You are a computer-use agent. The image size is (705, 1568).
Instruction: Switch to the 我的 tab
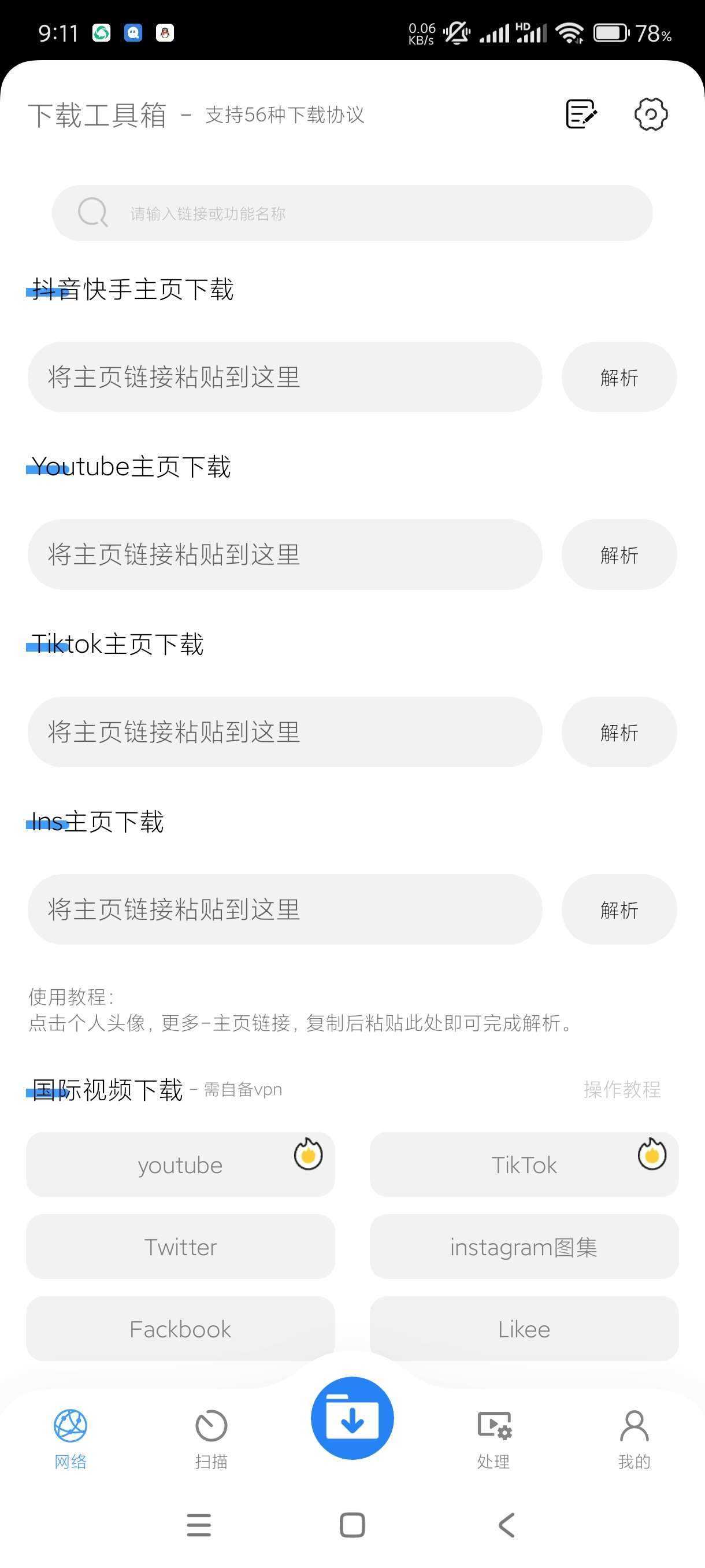coord(634,1439)
